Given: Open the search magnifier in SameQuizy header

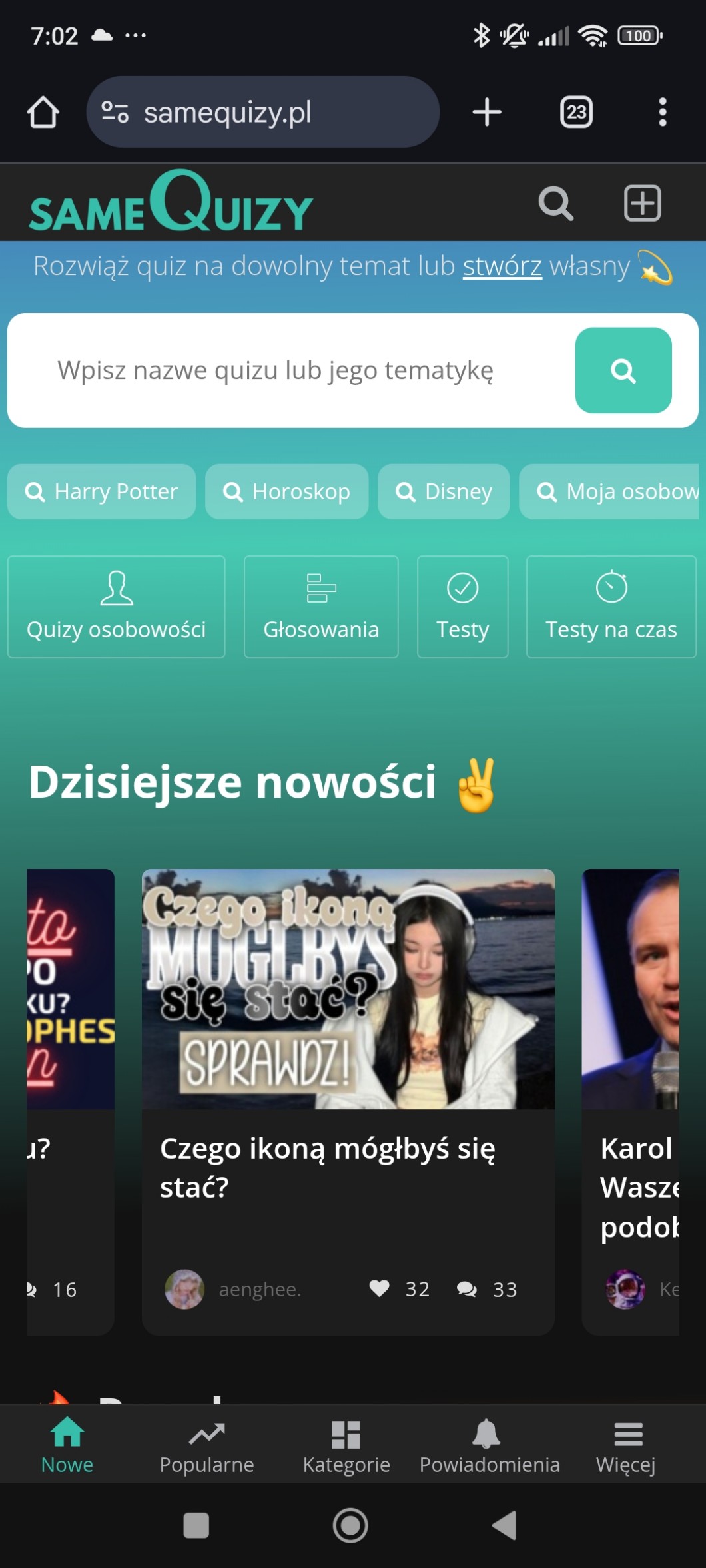Looking at the screenshot, I should (x=555, y=203).
